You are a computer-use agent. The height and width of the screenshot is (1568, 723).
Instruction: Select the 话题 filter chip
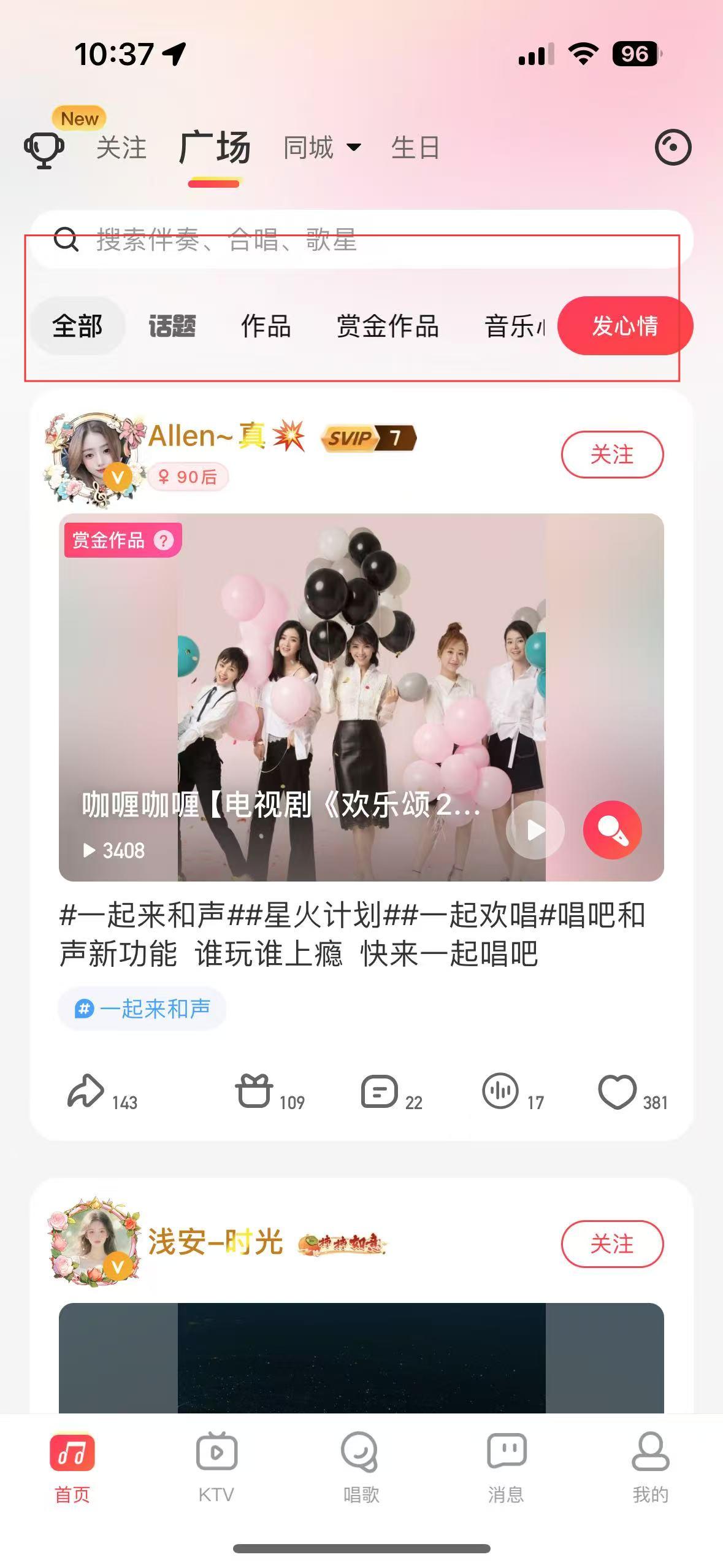(x=172, y=326)
